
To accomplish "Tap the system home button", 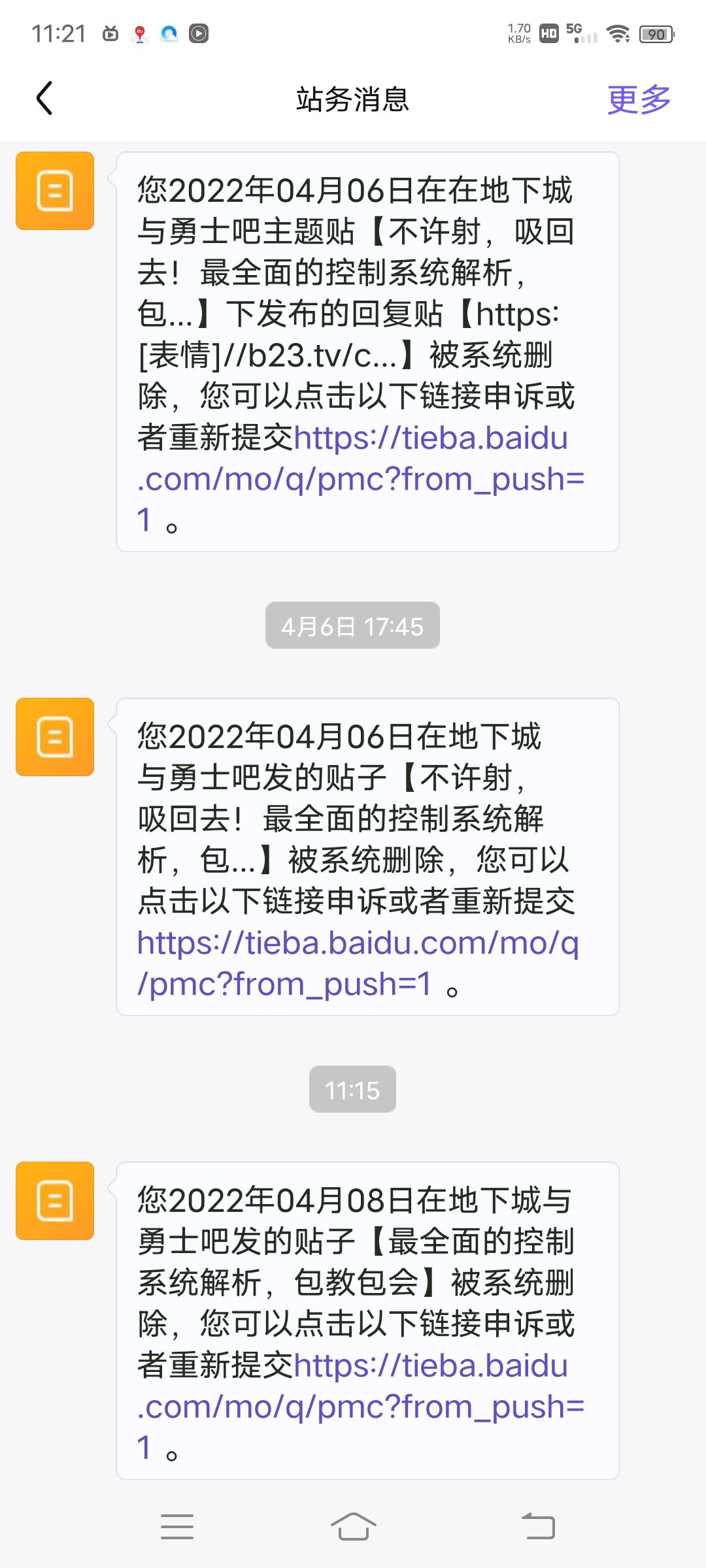I will pos(353,1527).
